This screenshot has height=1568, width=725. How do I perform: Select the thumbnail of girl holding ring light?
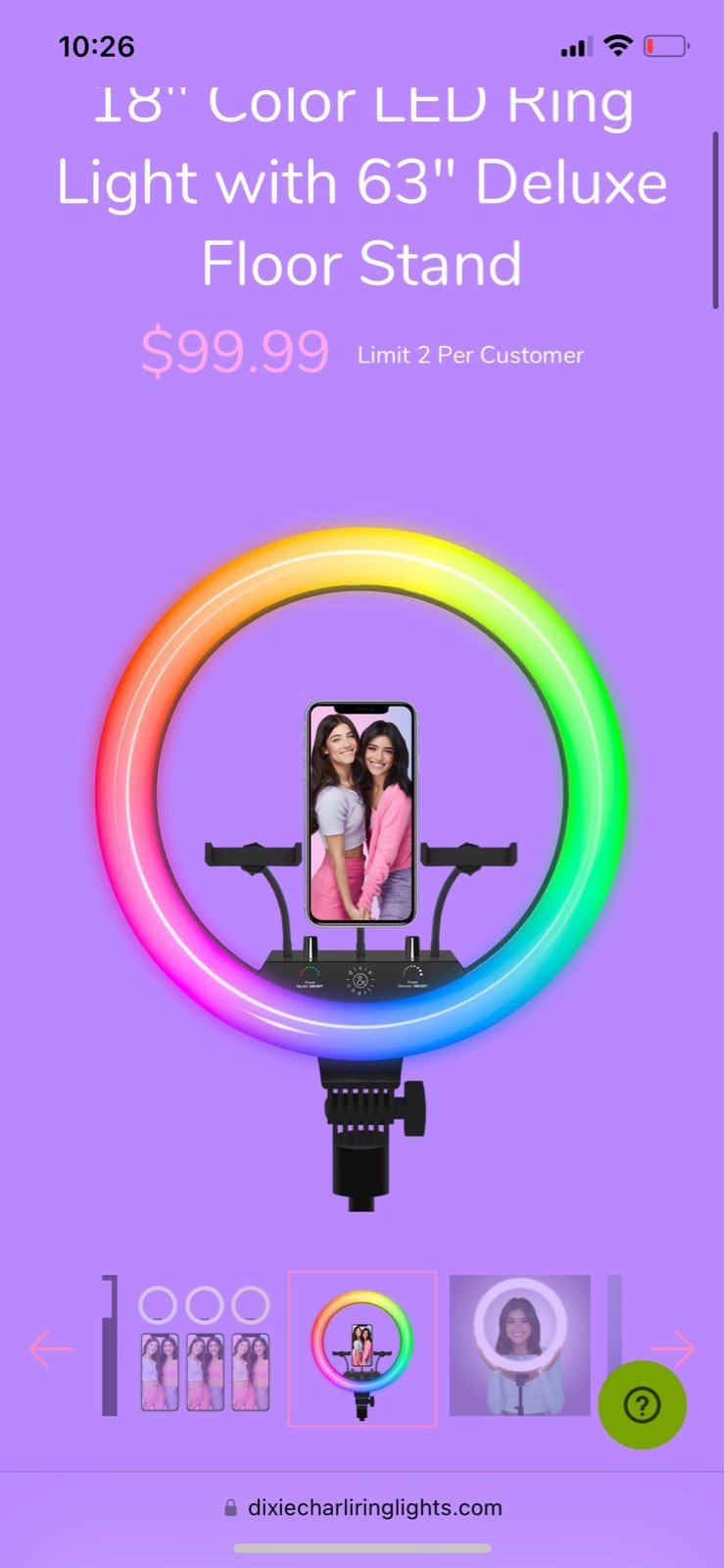pos(520,1346)
